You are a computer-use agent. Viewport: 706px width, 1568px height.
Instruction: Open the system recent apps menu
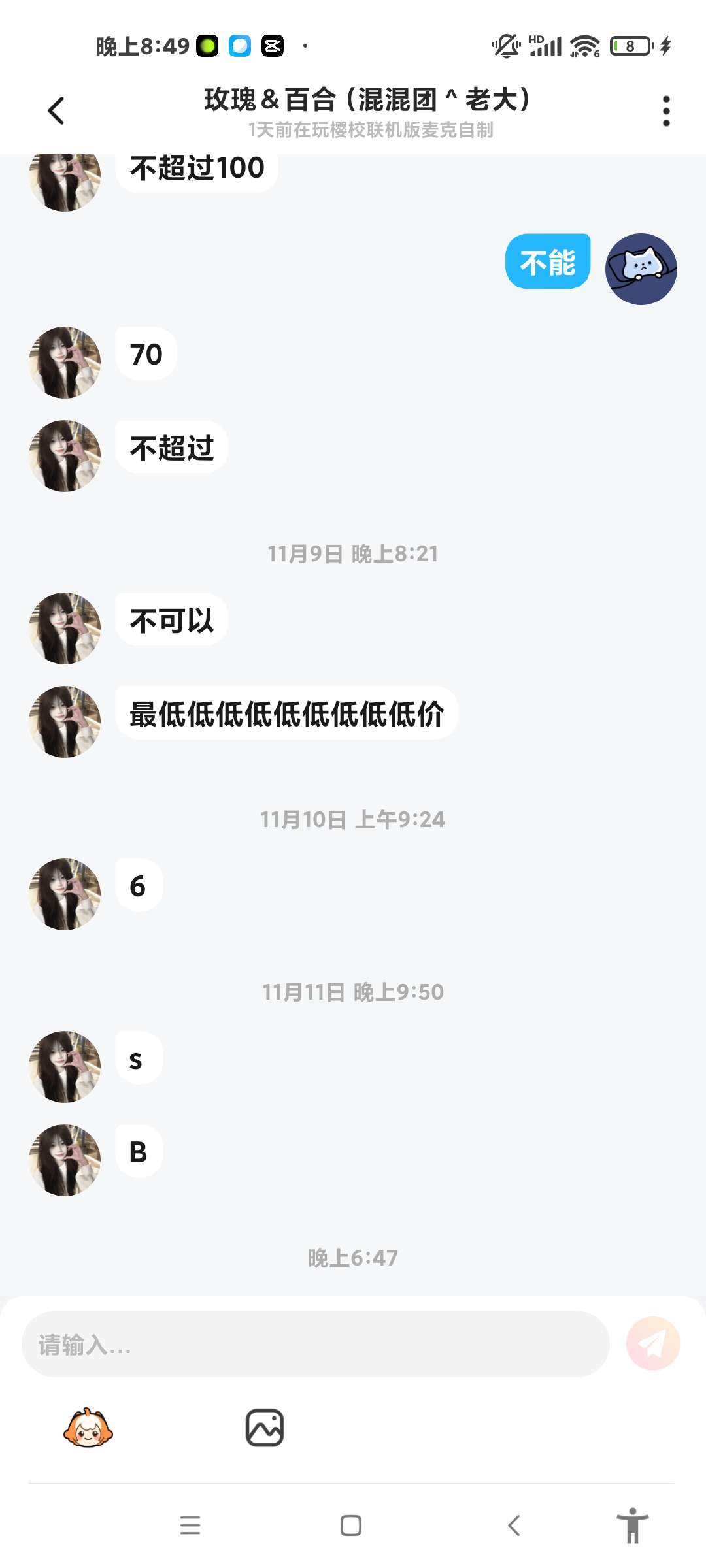(x=190, y=1526)
